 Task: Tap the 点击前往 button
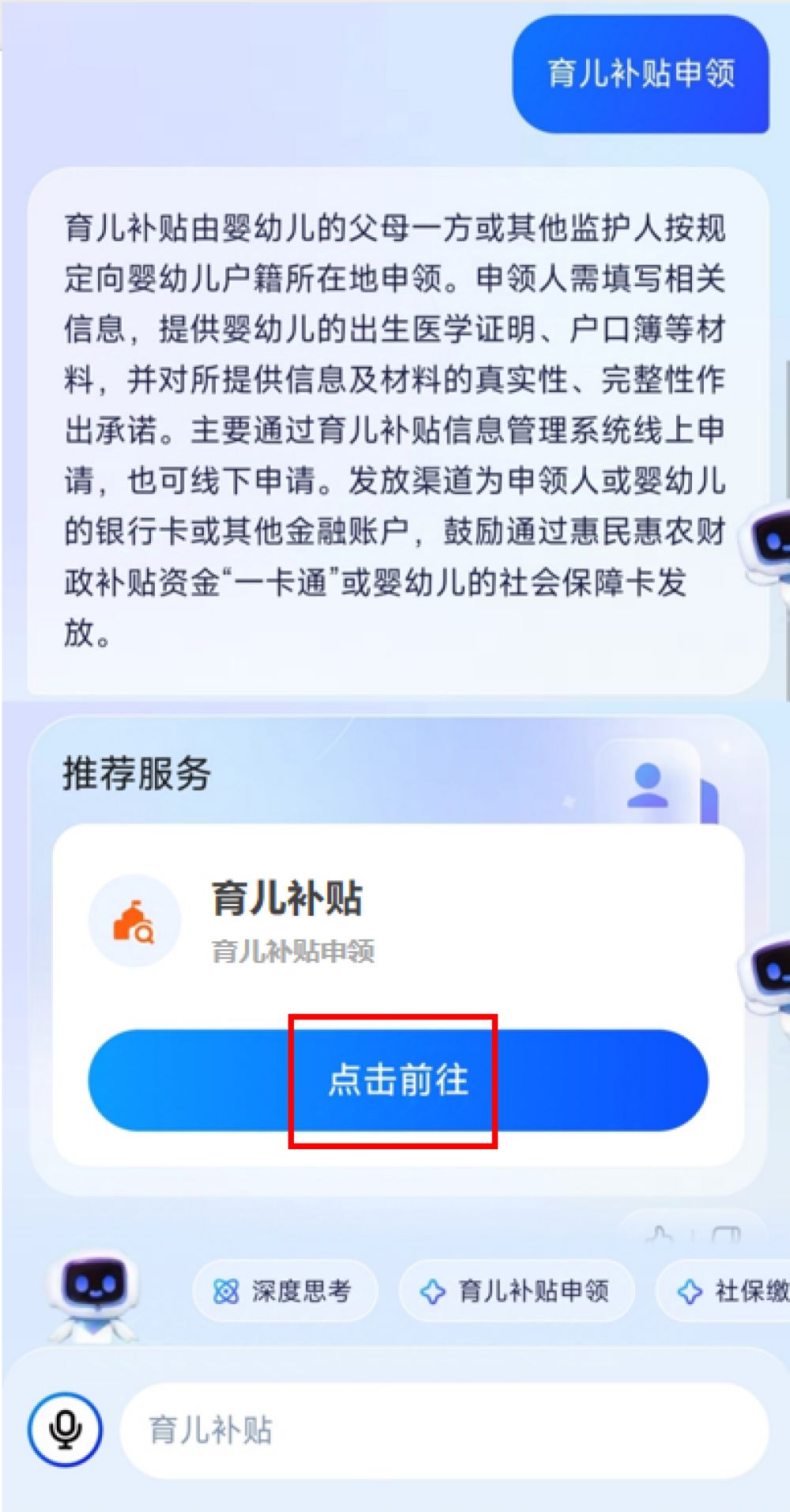pyautogui.click(x=398, y=1080)
